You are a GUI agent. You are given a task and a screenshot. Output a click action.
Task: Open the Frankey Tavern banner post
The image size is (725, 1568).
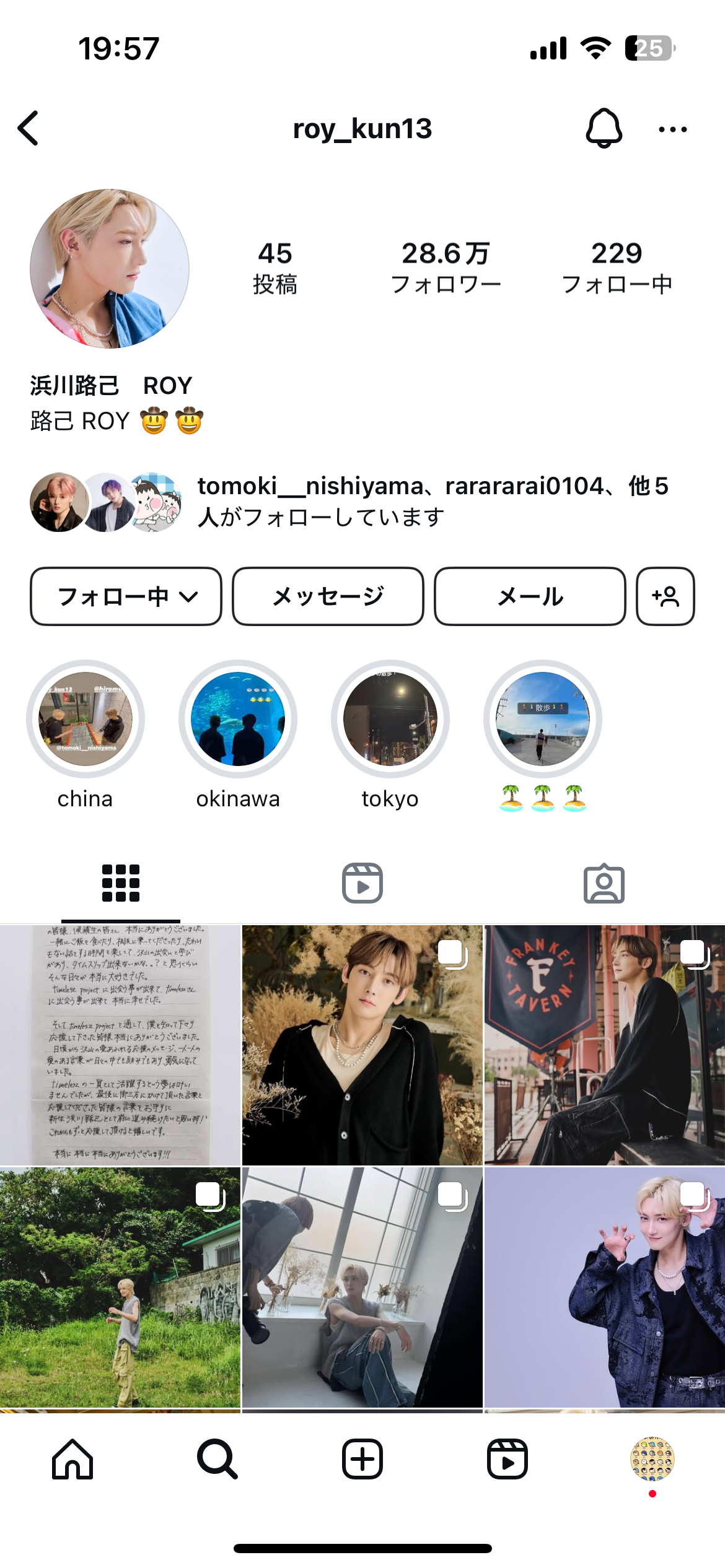[604, 1045]
